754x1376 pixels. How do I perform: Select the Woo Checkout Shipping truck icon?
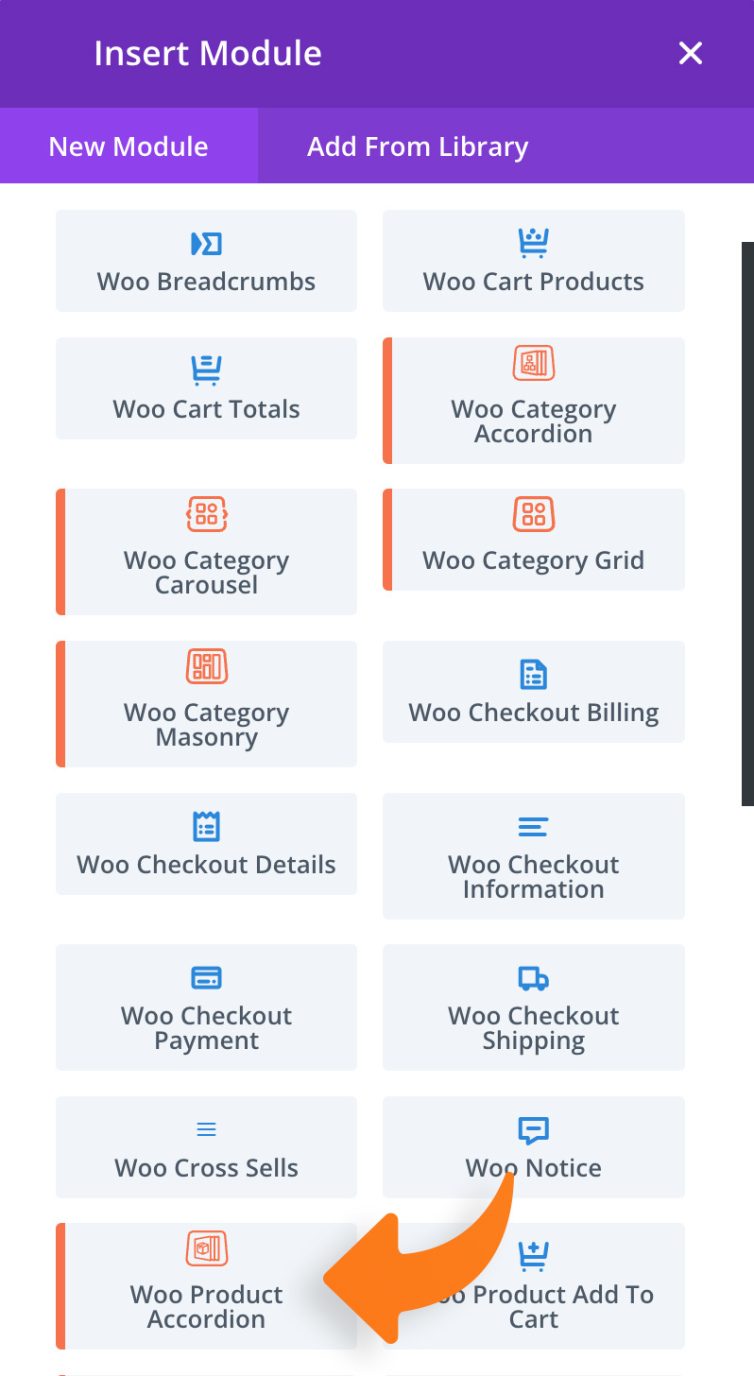click(x=533, y=978)
